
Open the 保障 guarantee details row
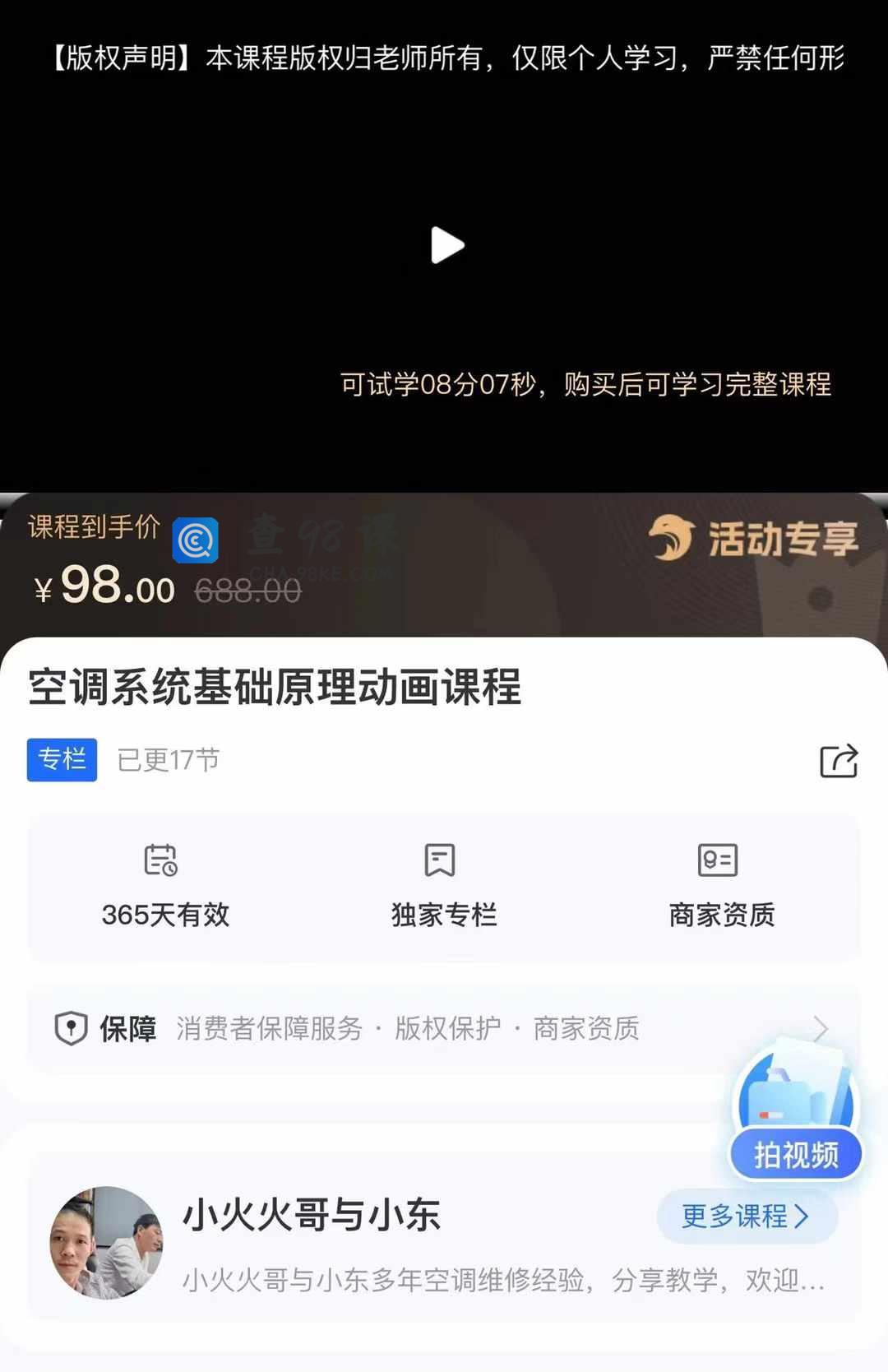point(444,1028)
